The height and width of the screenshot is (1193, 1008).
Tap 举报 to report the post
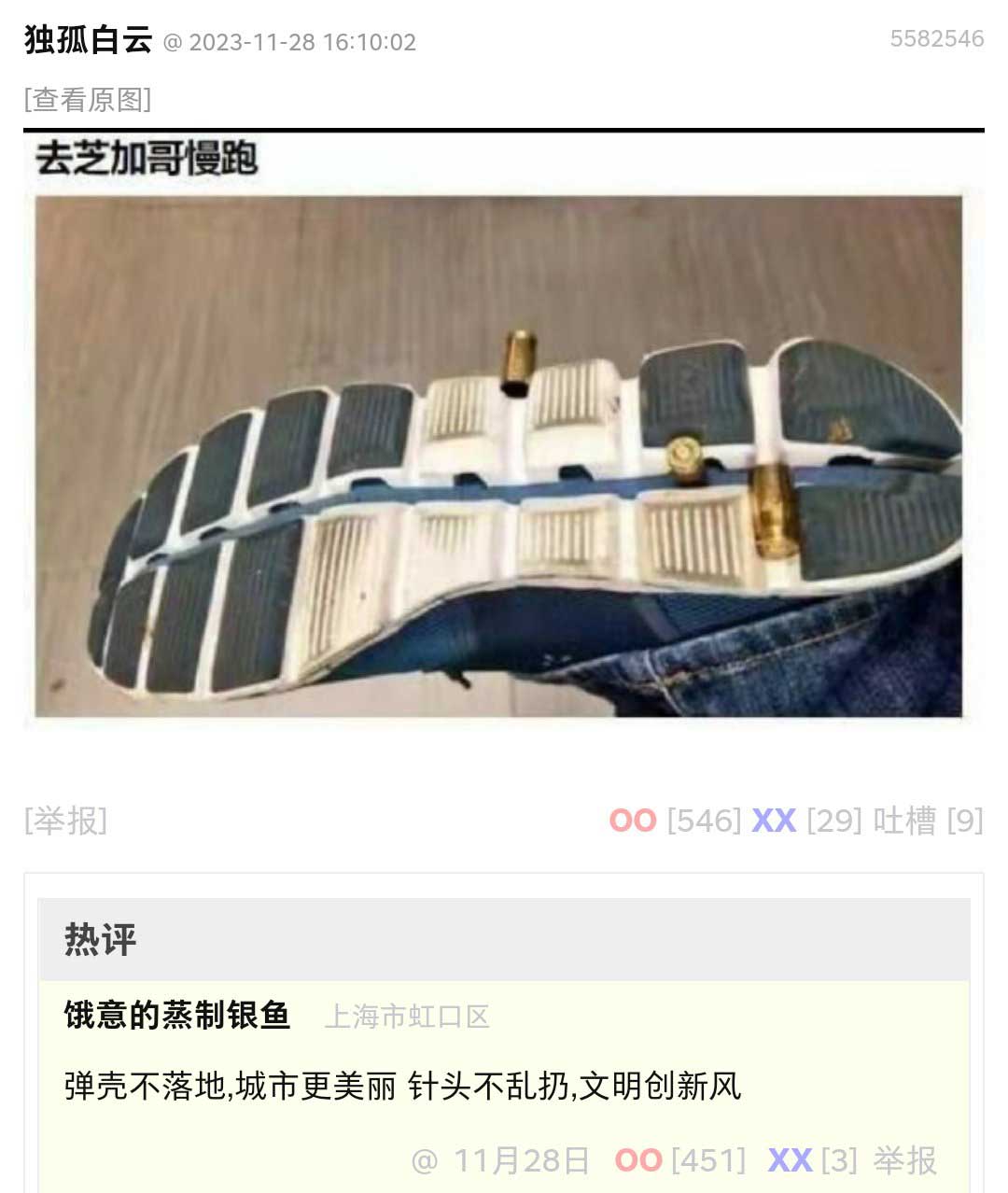(65, 821)
